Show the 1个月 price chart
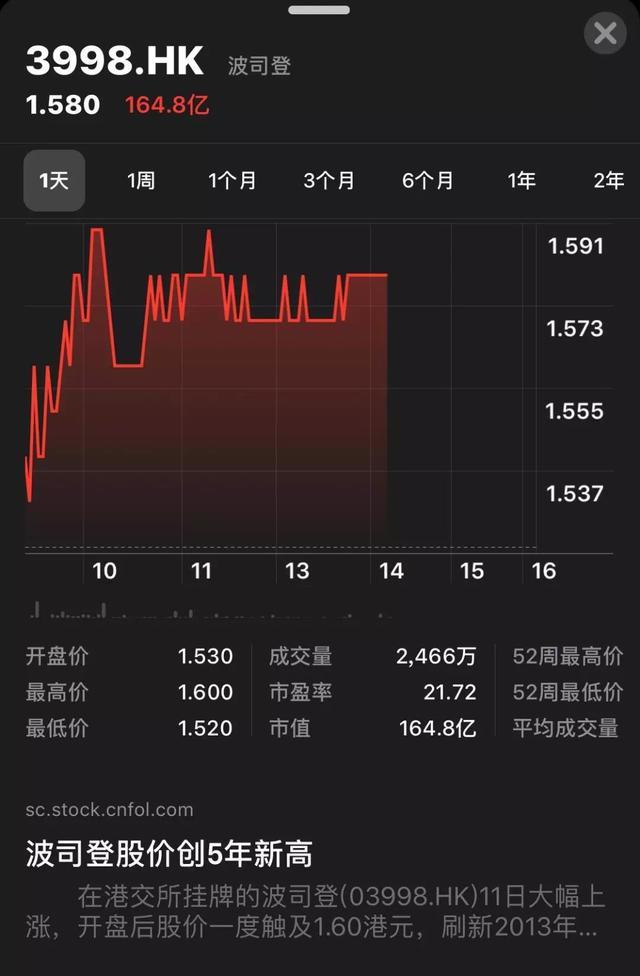 pos(232,181)
